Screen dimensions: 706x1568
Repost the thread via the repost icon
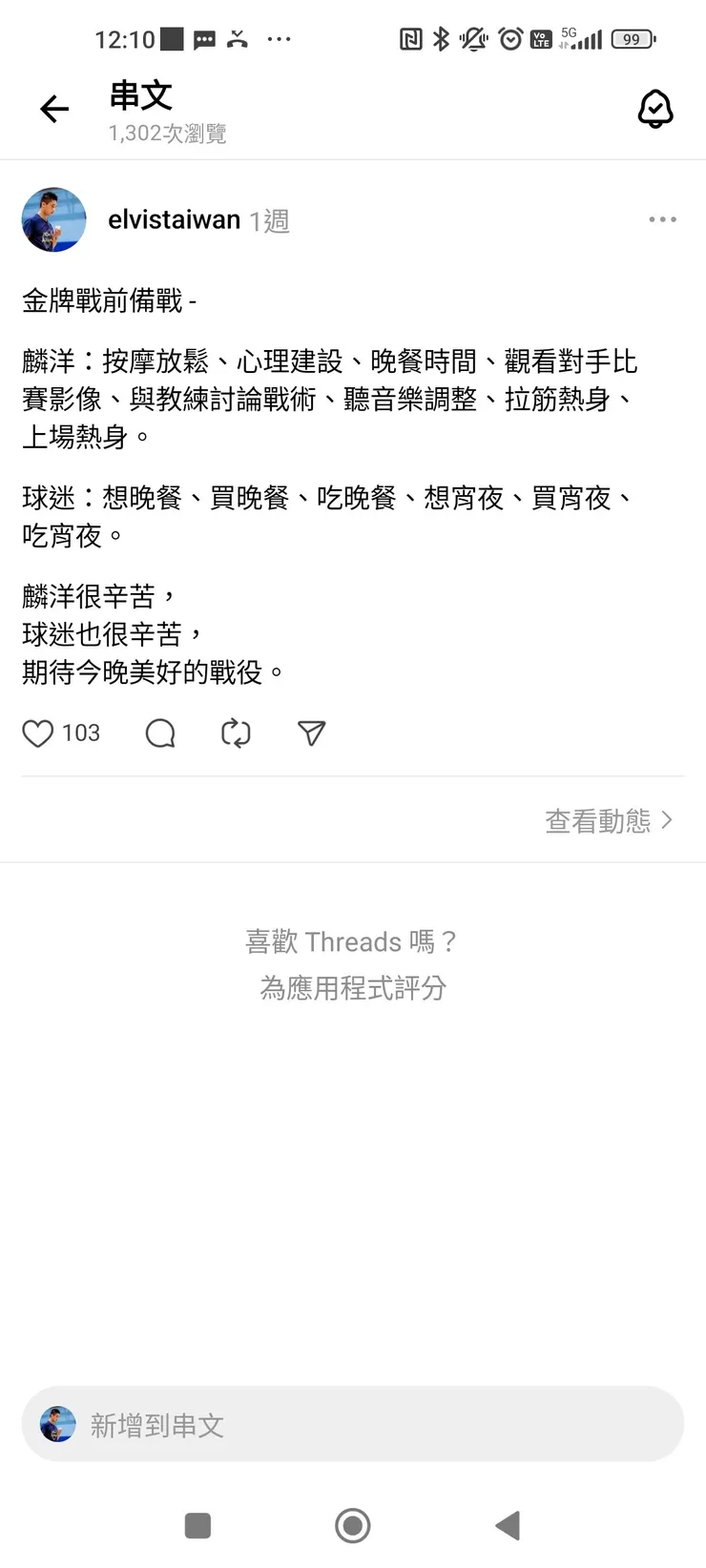point(236,733)
